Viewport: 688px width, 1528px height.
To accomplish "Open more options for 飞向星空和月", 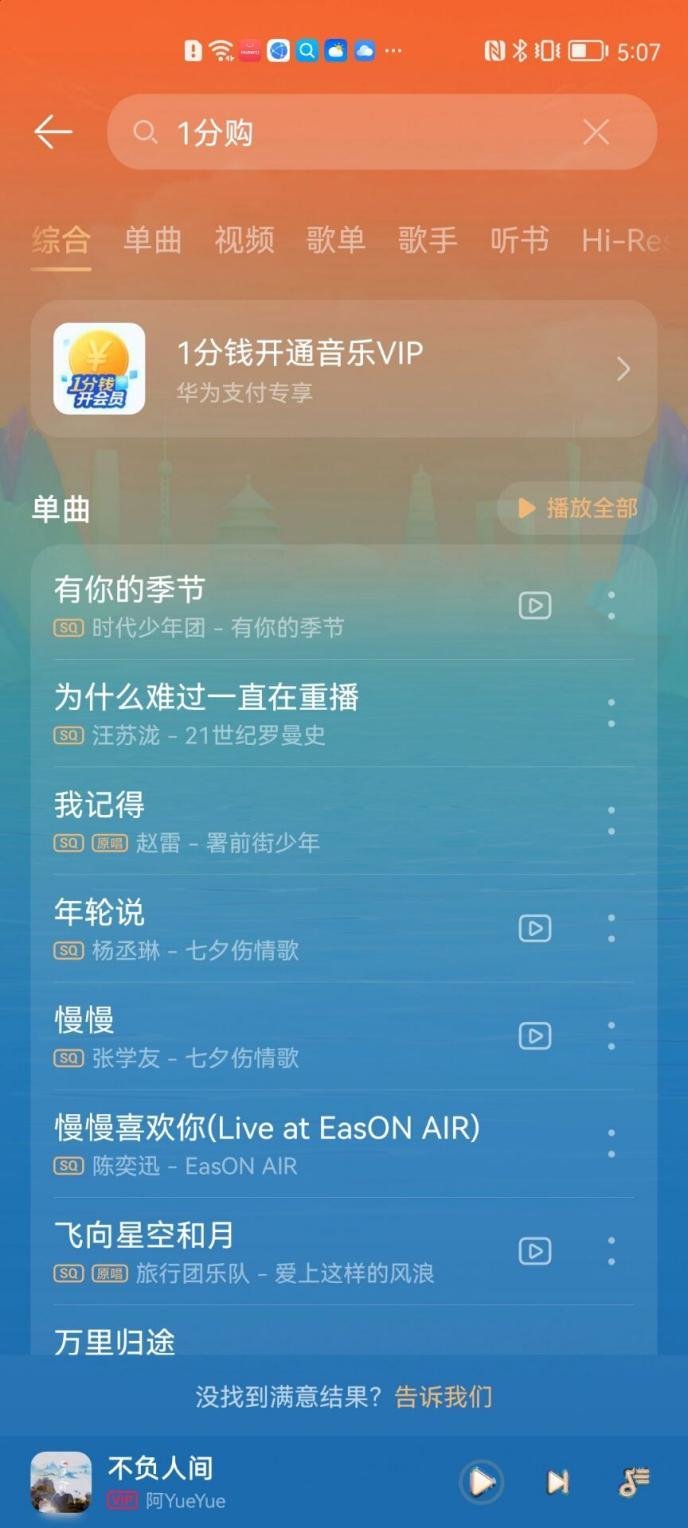I will [611, 1251].
